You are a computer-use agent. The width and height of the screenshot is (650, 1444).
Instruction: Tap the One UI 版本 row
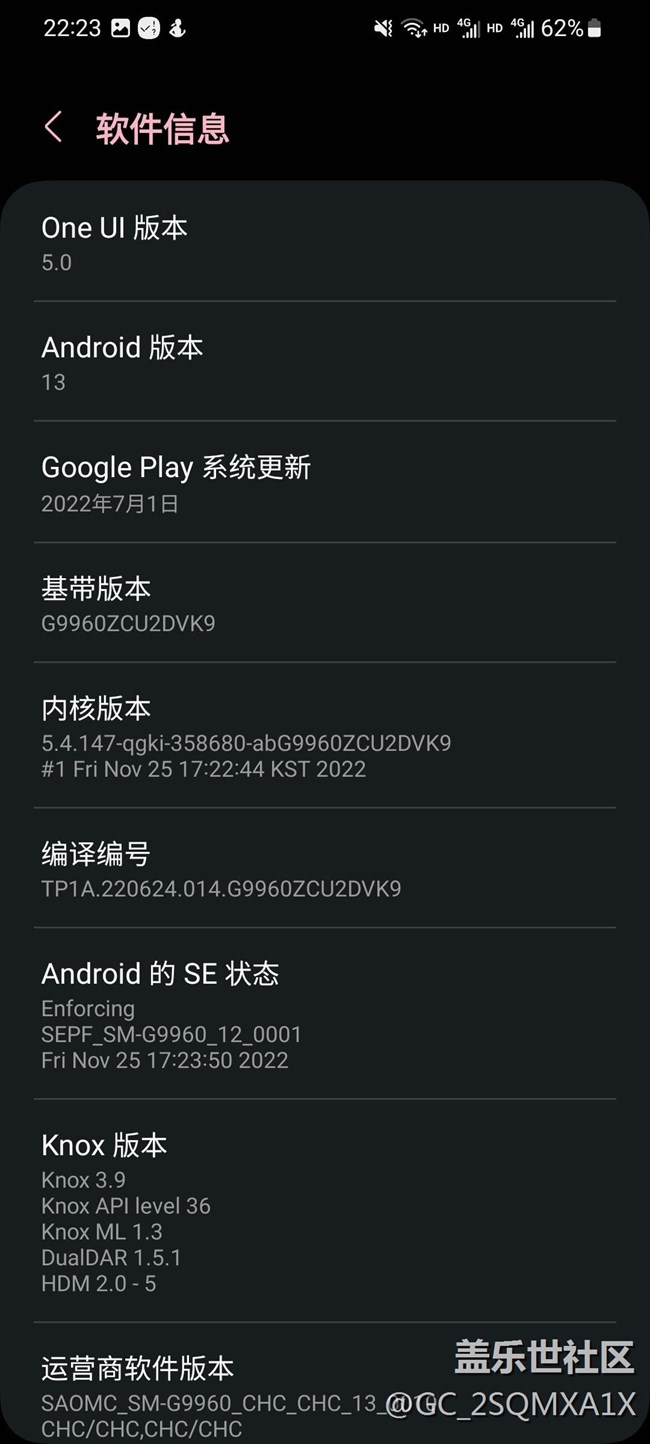(x=324, y=243)
